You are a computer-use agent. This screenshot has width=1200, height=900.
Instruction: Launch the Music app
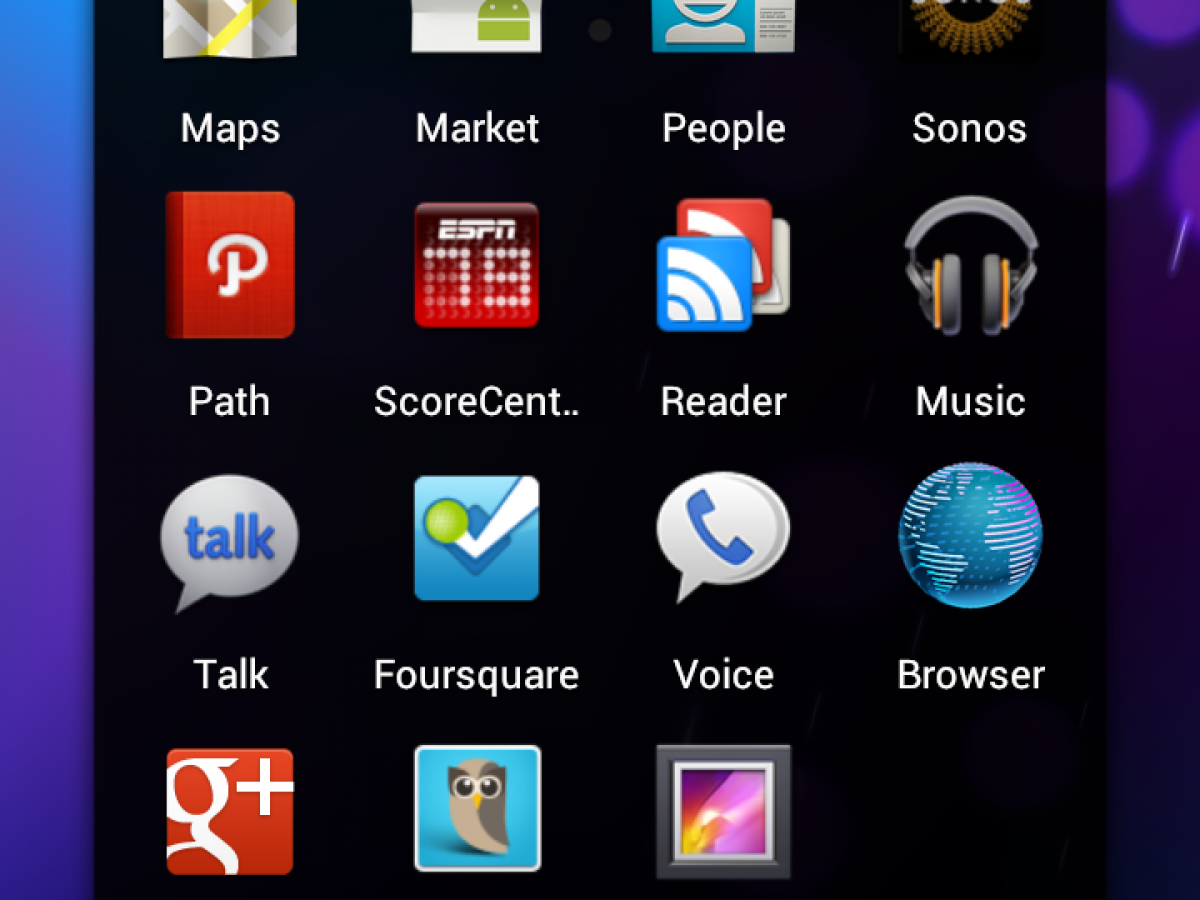(970, 266)
